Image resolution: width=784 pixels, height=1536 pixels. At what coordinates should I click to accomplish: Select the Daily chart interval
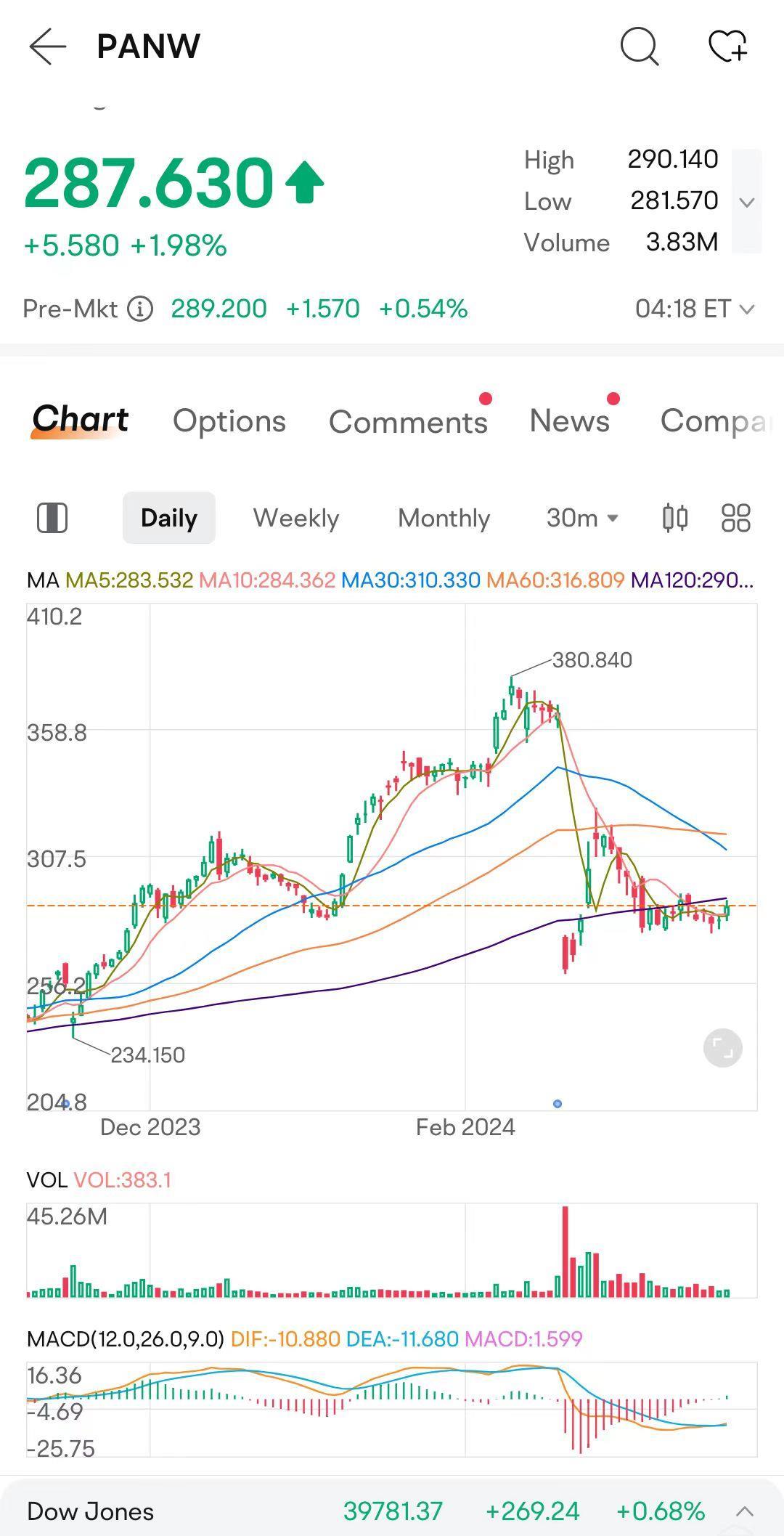click(169, 518)
